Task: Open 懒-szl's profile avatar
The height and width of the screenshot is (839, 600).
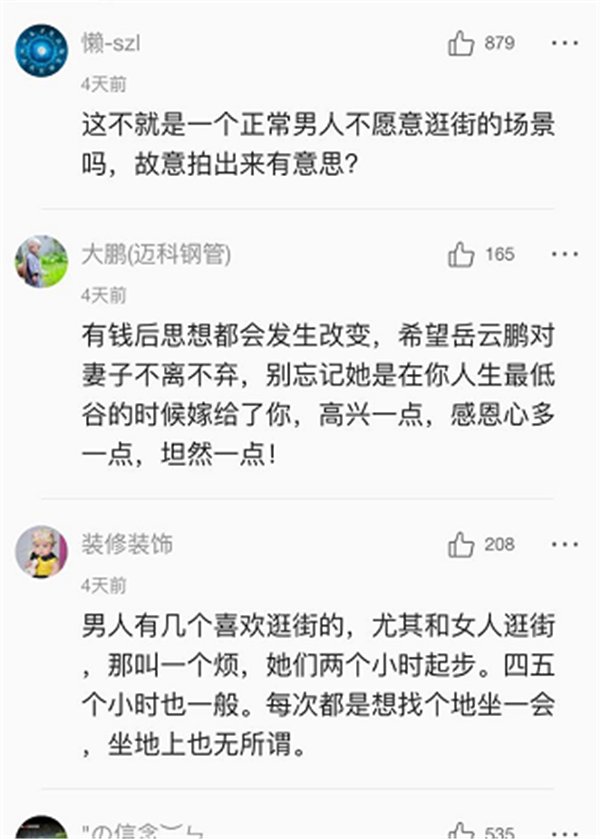Action: [x=41, y=50]
